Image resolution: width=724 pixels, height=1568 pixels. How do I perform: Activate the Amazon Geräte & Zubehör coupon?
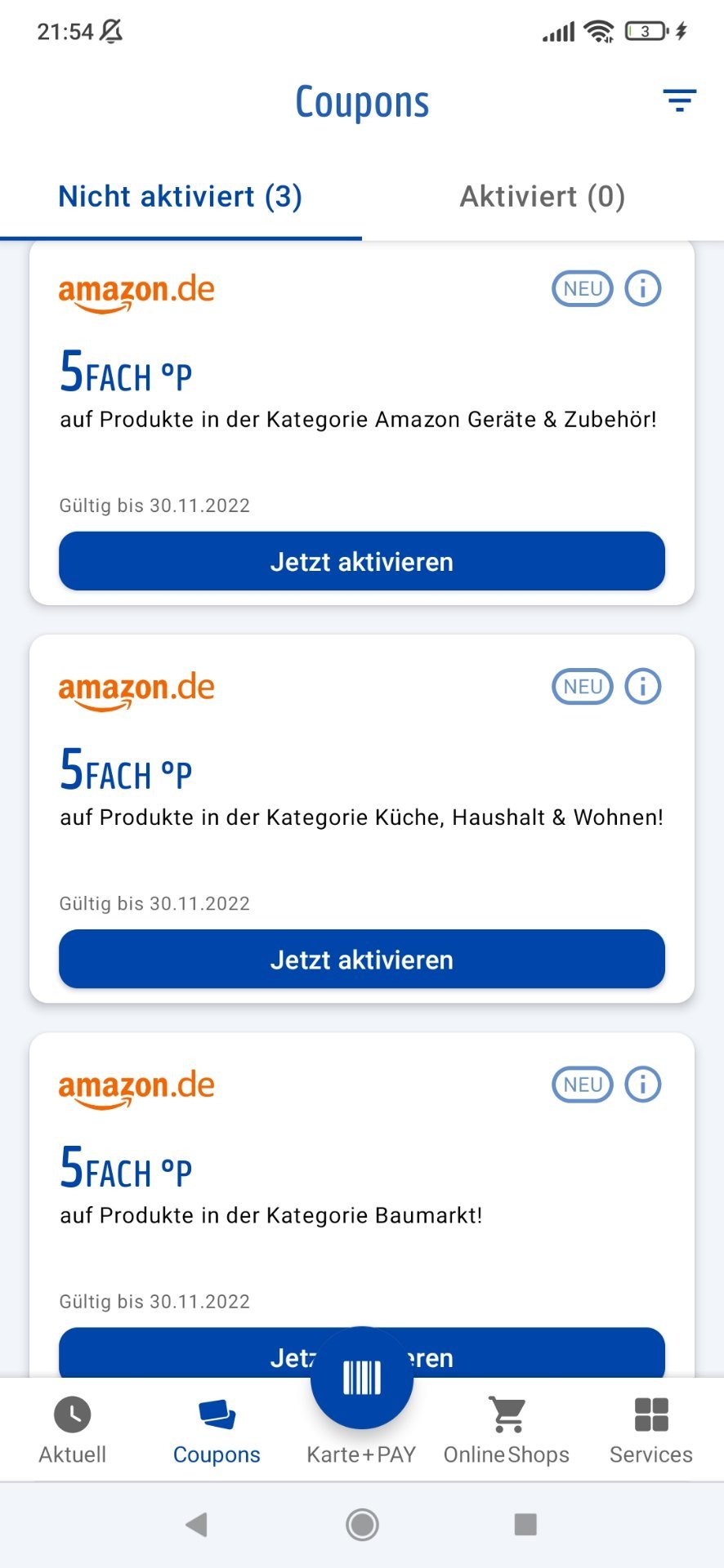(x=362, y=561)
